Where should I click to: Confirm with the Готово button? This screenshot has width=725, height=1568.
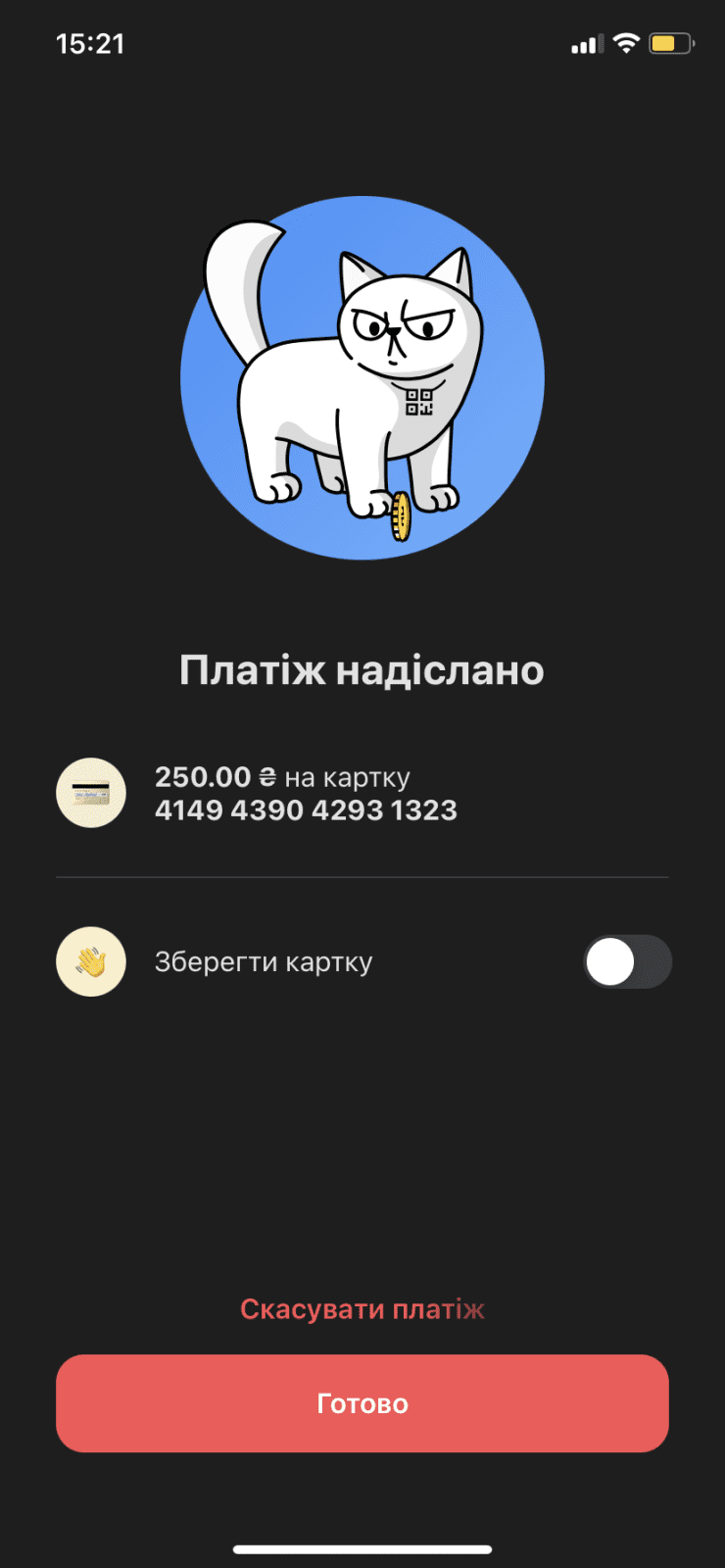click(362, 1403)
